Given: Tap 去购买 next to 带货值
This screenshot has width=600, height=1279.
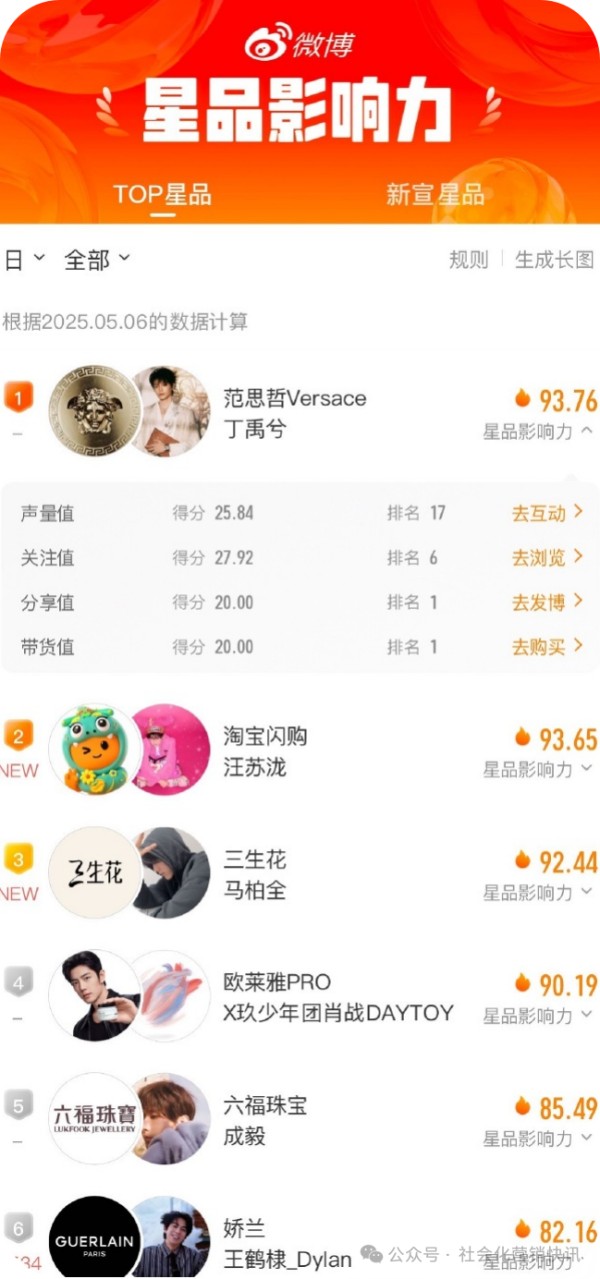Looking at the screenshot, I should pos(548,647).
